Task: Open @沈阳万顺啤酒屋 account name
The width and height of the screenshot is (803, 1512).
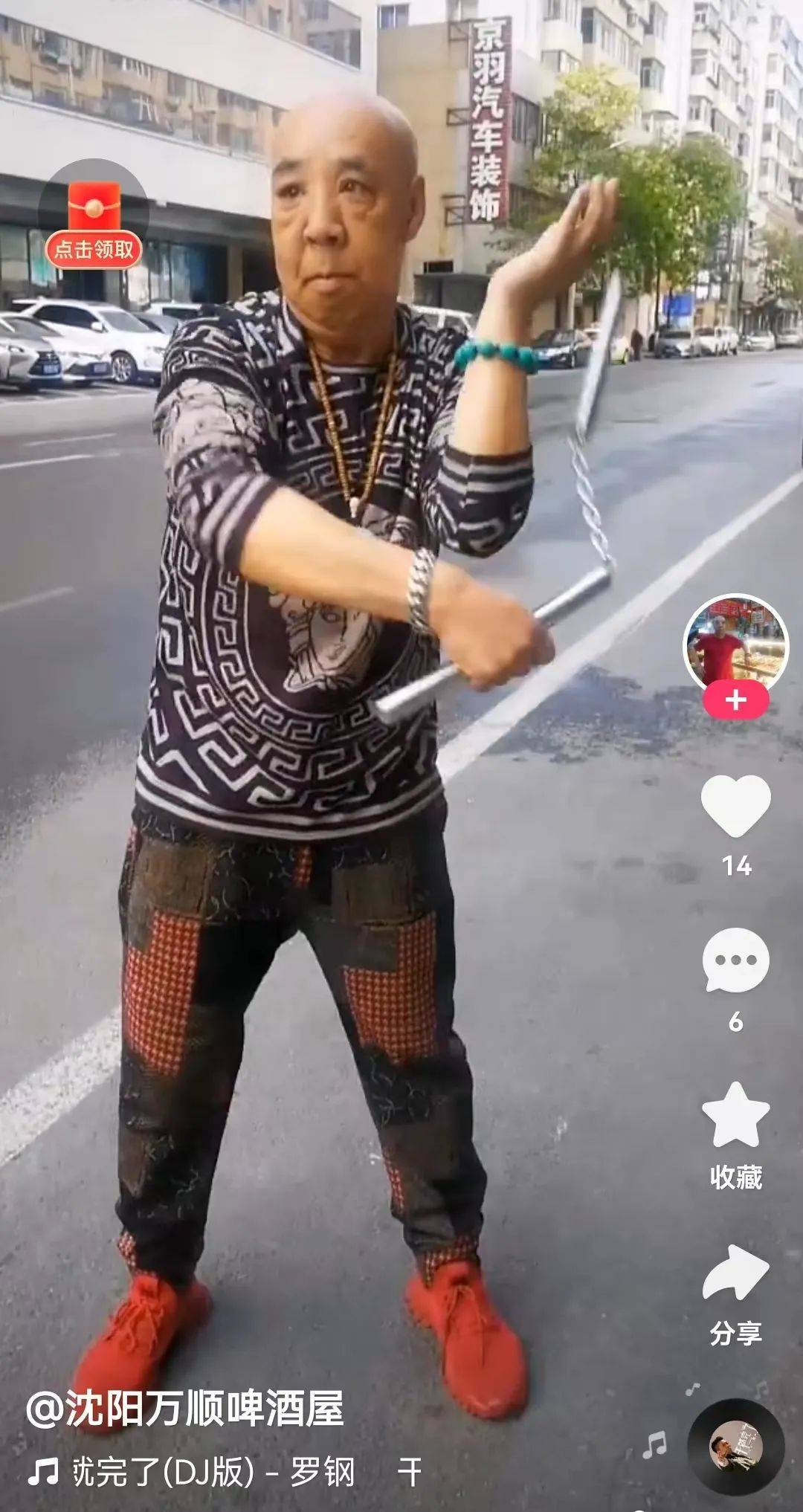Action: point(185,1408)
